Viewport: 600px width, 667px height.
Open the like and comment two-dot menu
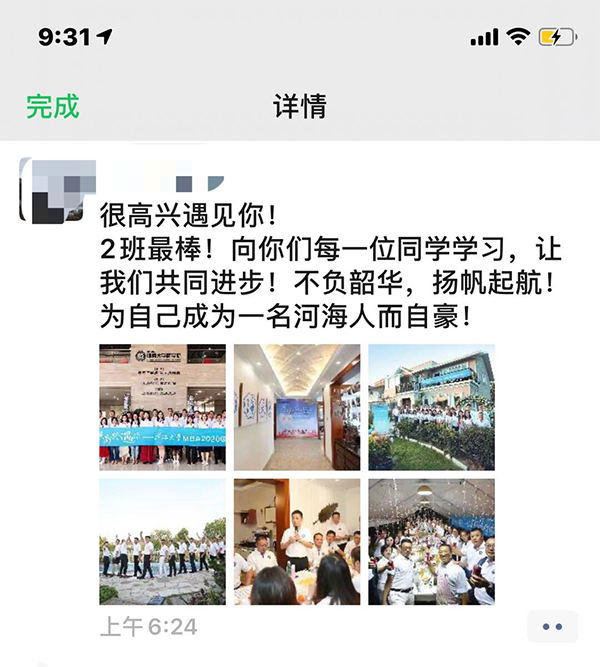(x=552, y=626)
